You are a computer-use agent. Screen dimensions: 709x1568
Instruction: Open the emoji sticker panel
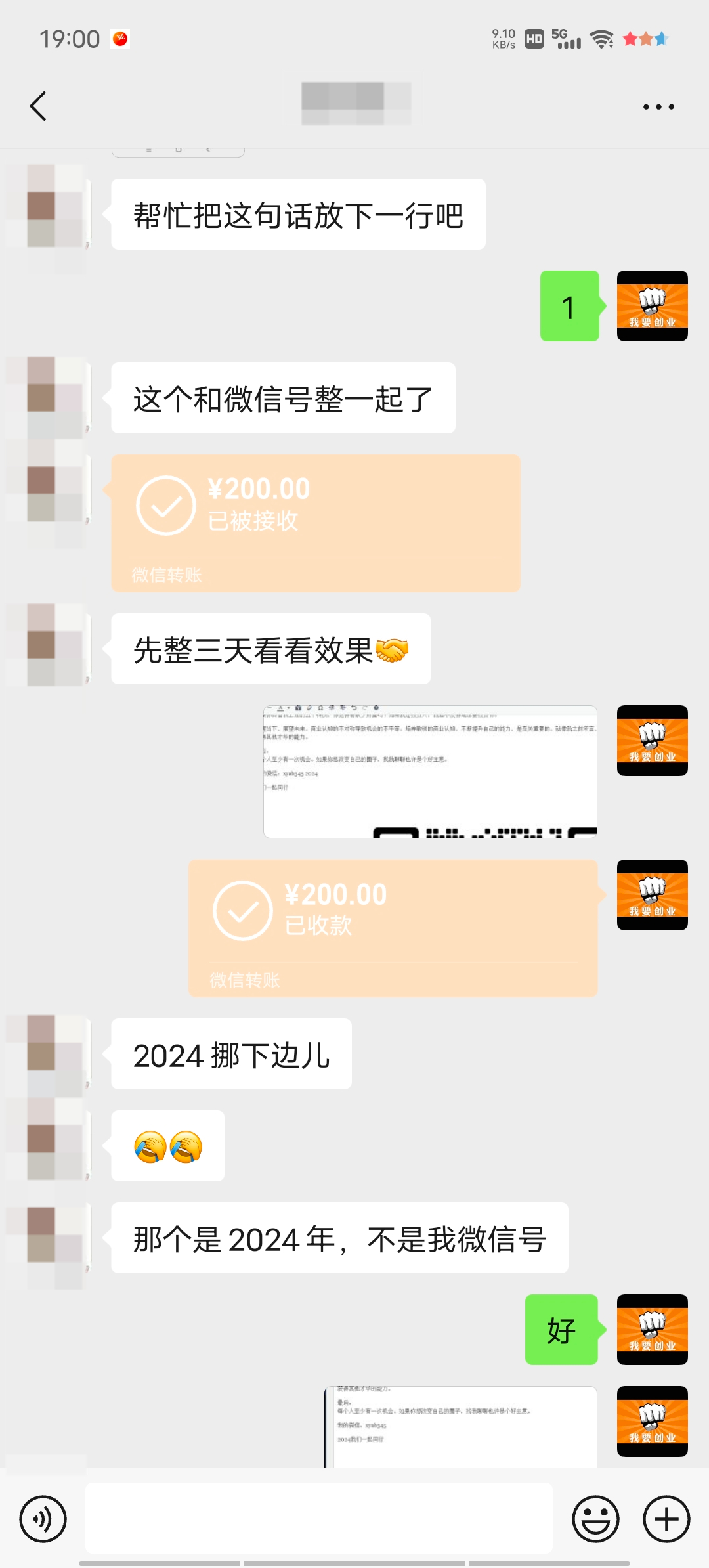point(595,1519)
